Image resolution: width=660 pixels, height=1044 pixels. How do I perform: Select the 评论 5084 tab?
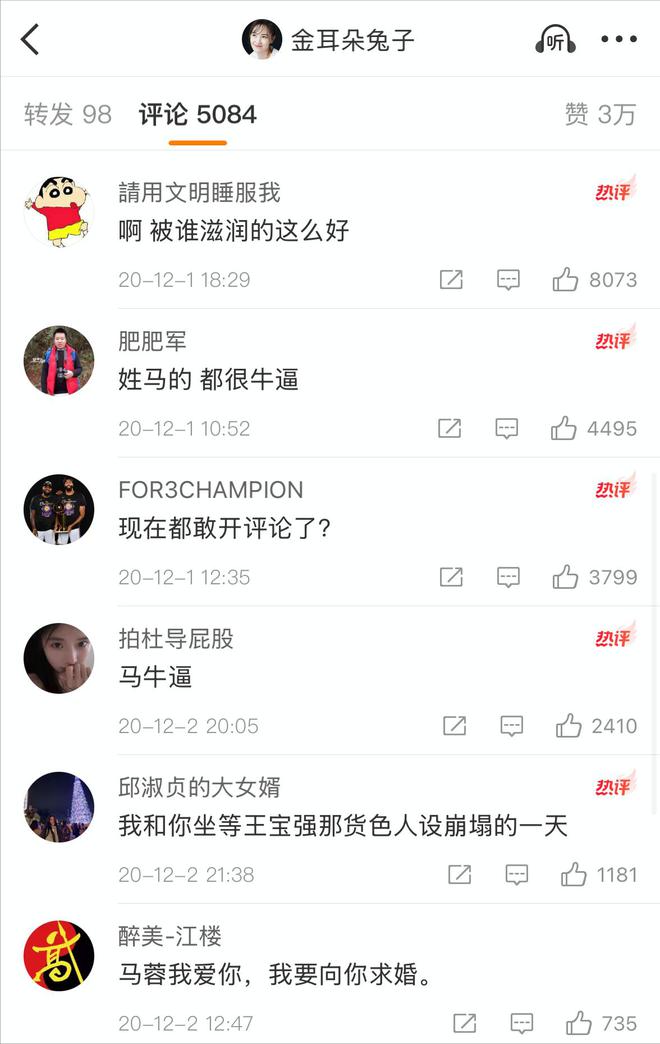pyautogui.click(x=197, y=115)
